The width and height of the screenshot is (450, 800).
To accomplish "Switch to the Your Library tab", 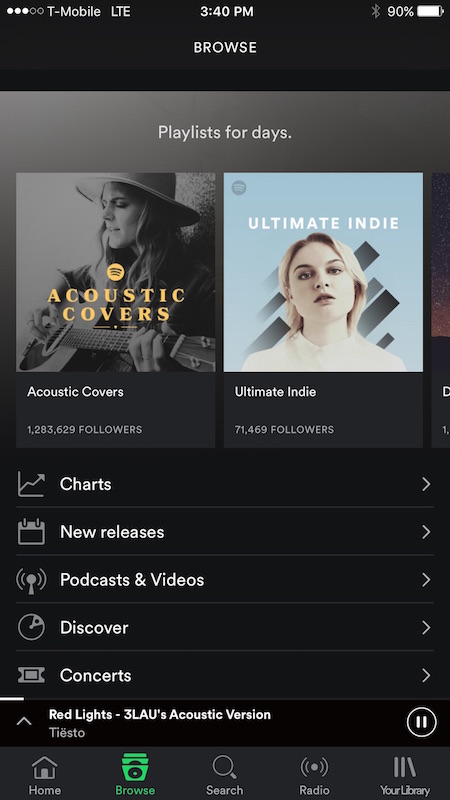I will tap(405, 774).
